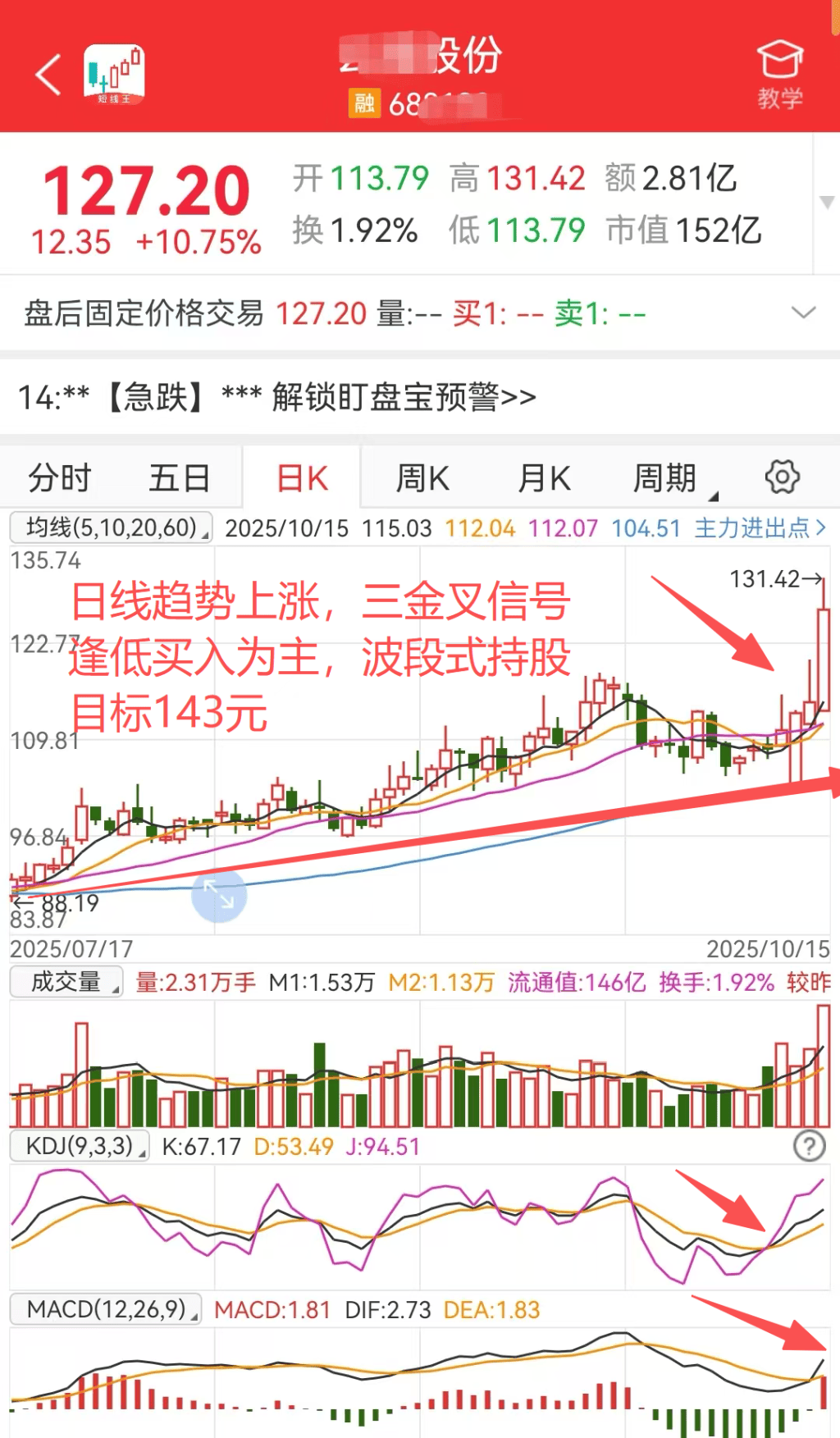Change the KDJ(9,3,3) indicator selector

pos(80,1146)
